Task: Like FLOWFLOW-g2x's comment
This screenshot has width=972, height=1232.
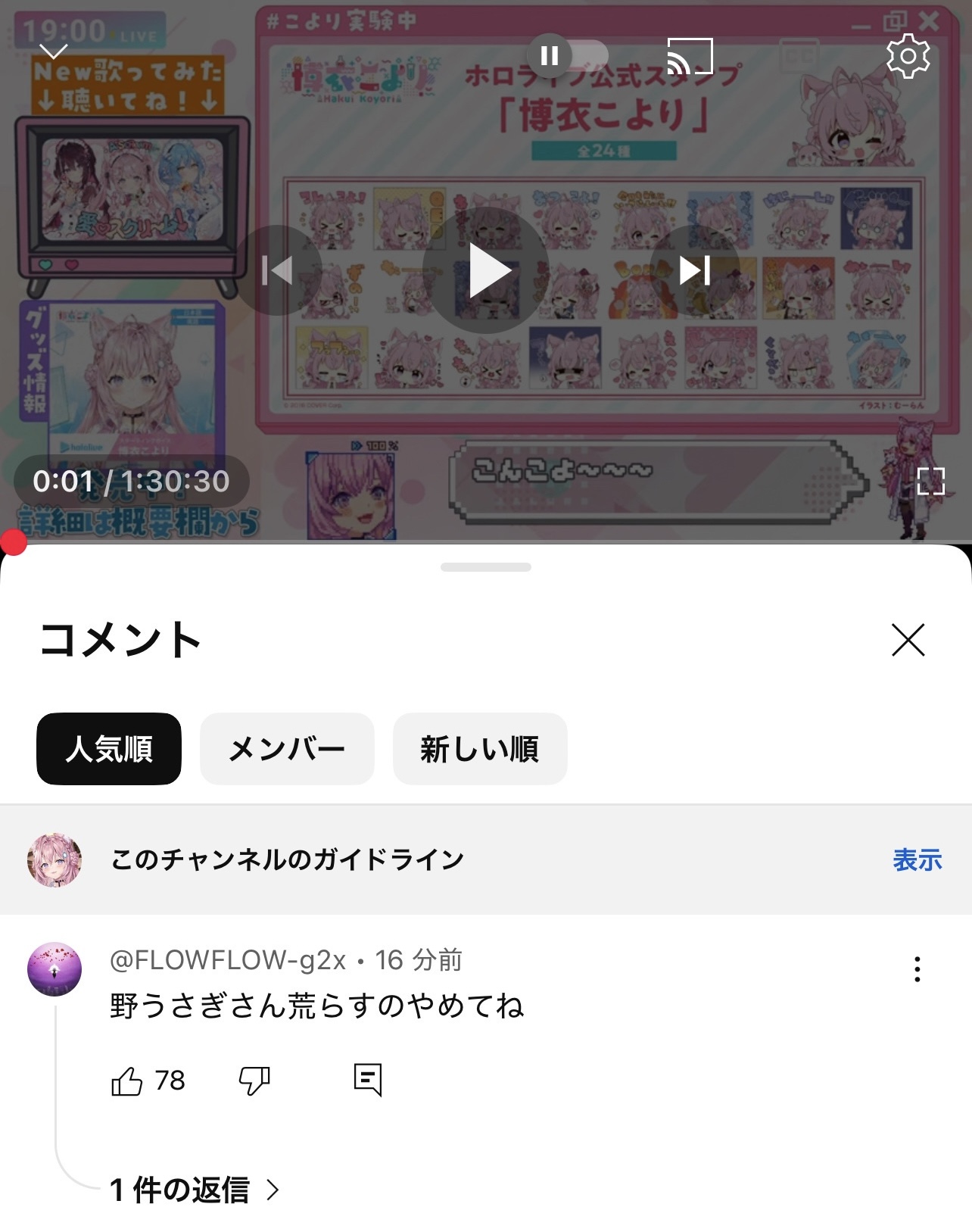Action: pyautogui.click(x=127, y=1081)
